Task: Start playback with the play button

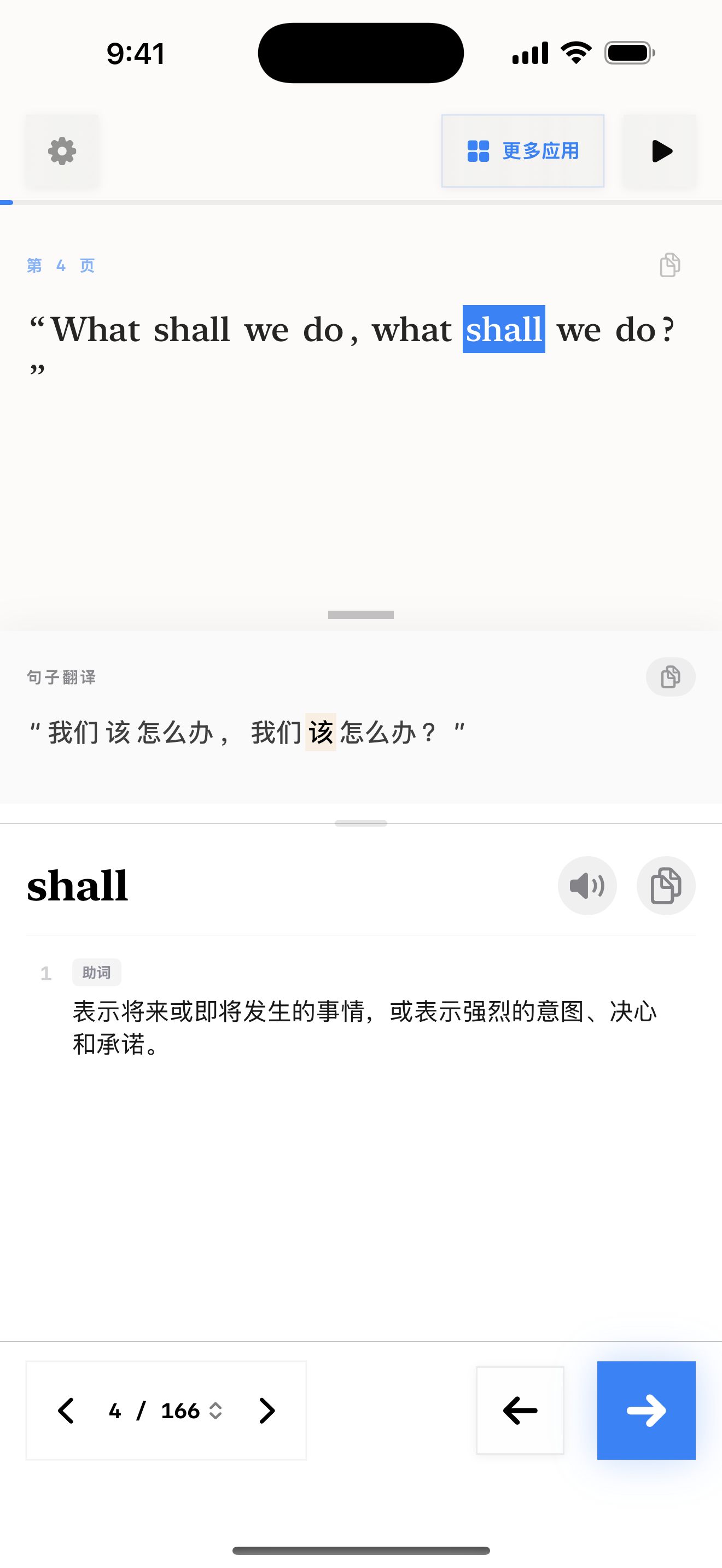Action: tap(660, 151)
